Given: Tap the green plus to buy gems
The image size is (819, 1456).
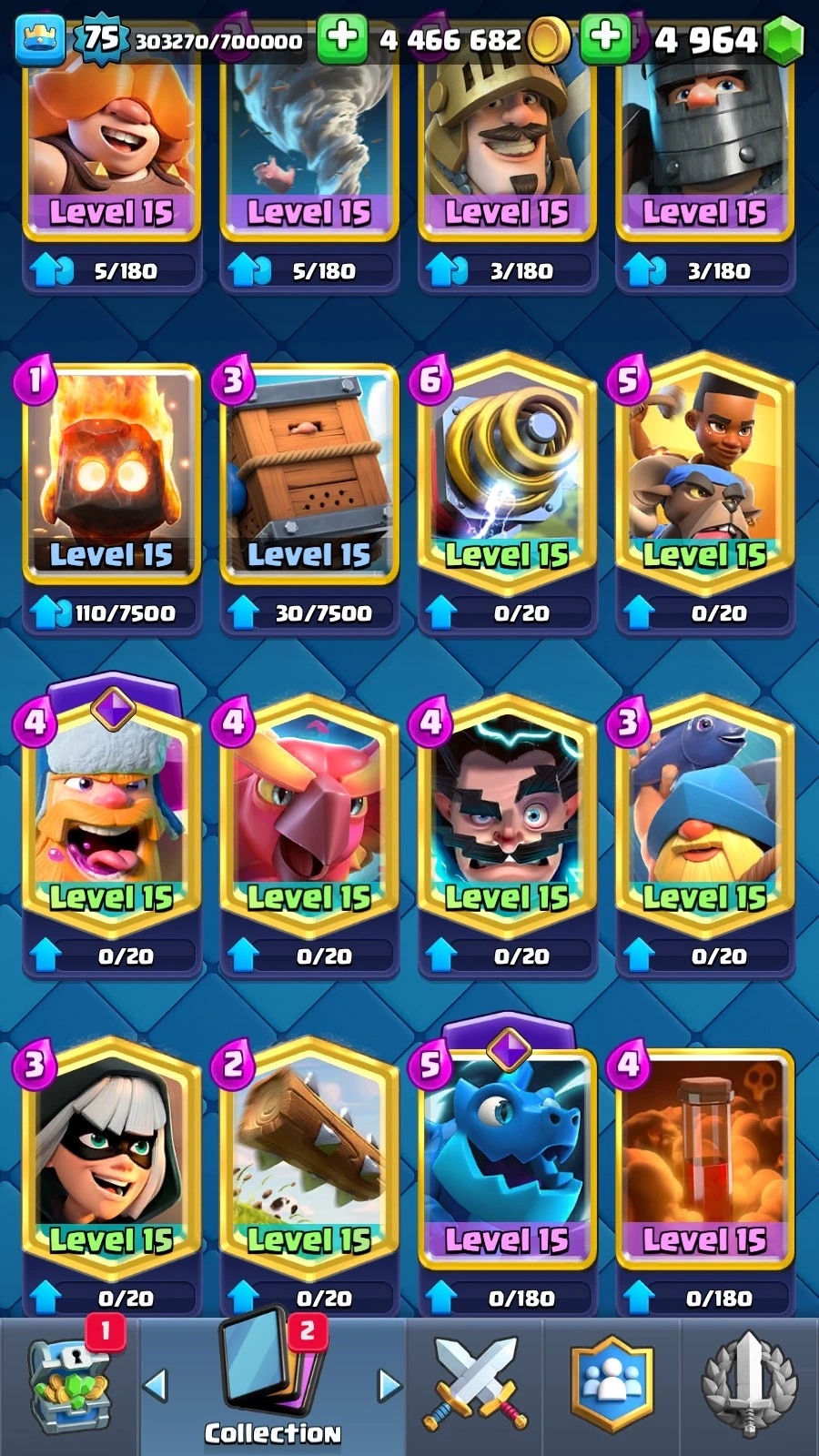Looking at the screenshot, I should (605, 38).
